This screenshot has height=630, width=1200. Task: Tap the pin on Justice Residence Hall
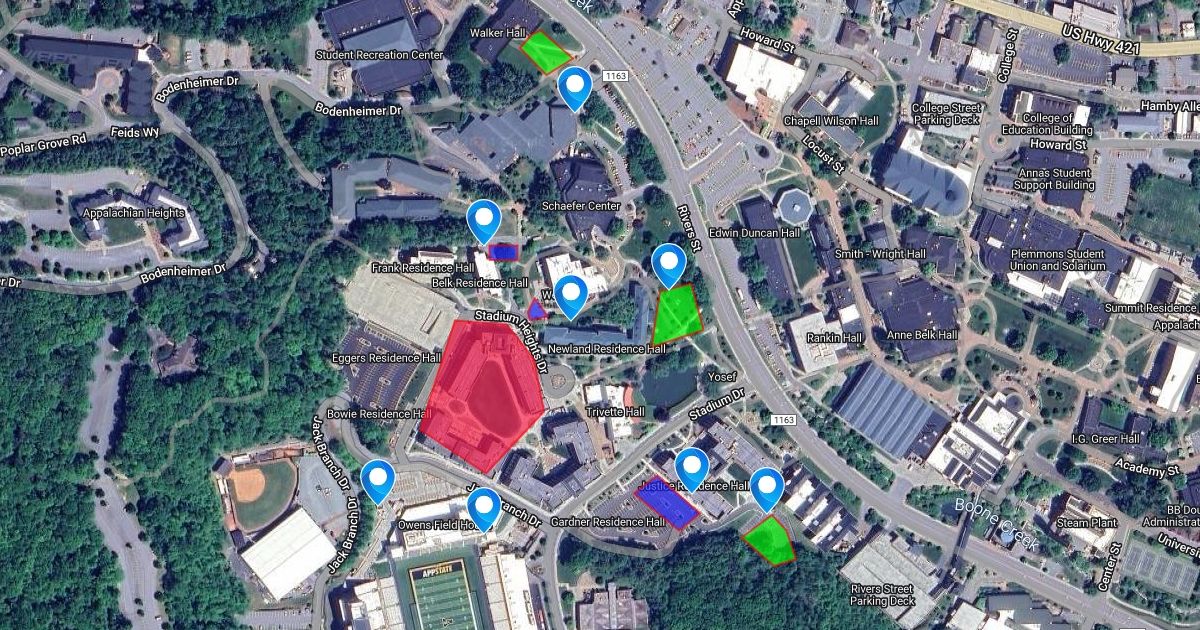[x=691, y=468]
